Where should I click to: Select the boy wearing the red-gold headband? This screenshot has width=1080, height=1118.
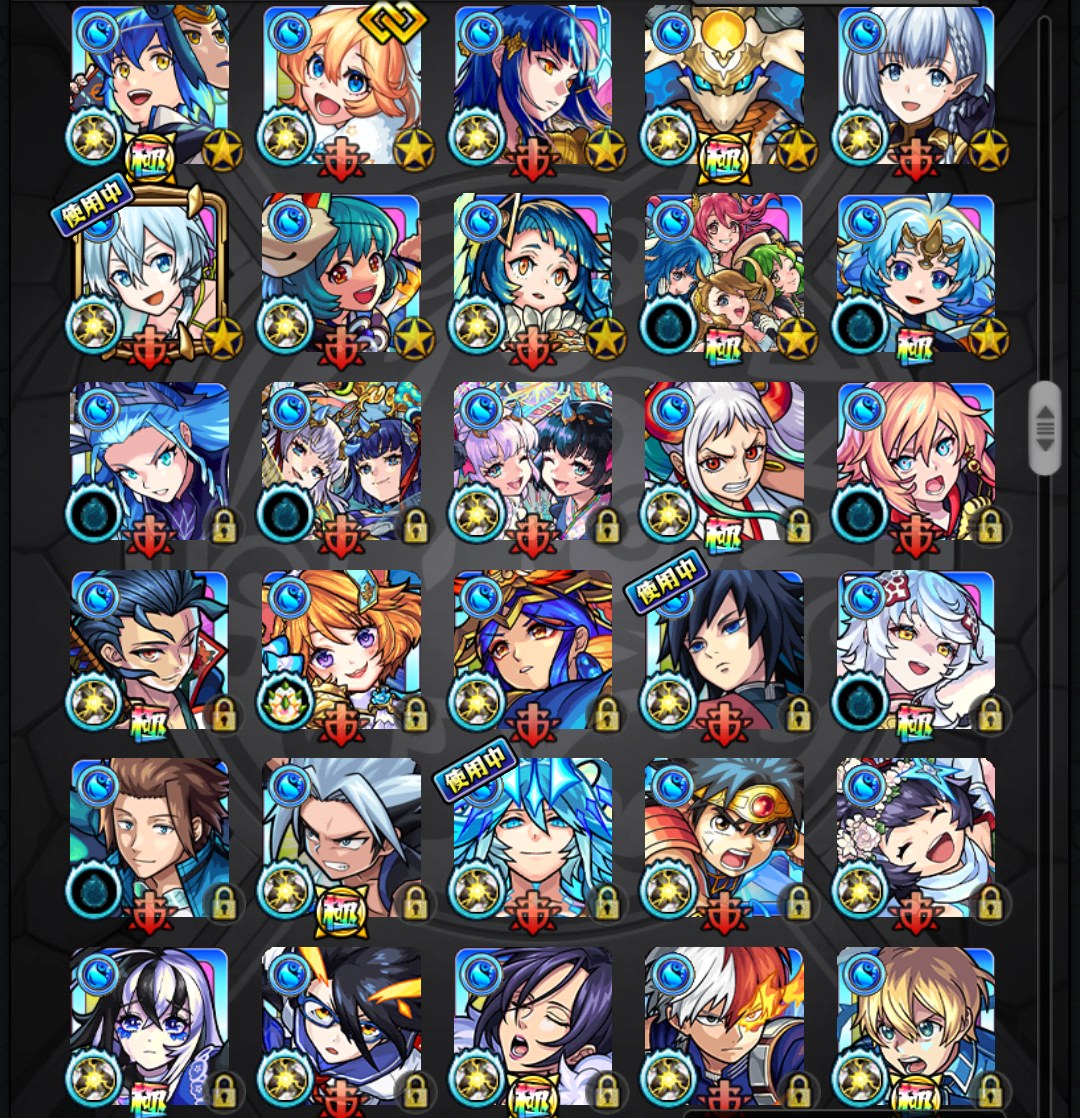coord(724,838)
